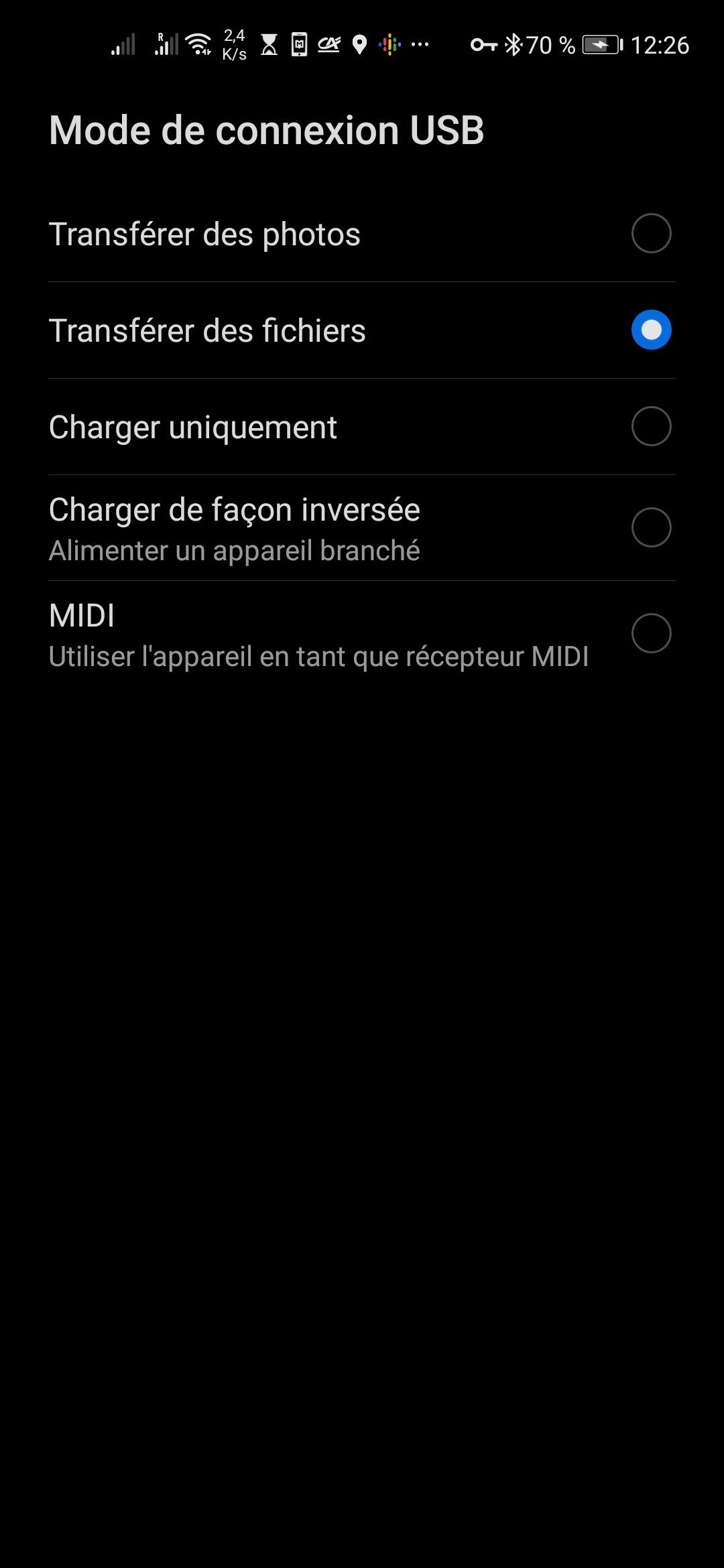
Task: Tap the Bluetooth icon in status bar
Action: pos(513,44)
